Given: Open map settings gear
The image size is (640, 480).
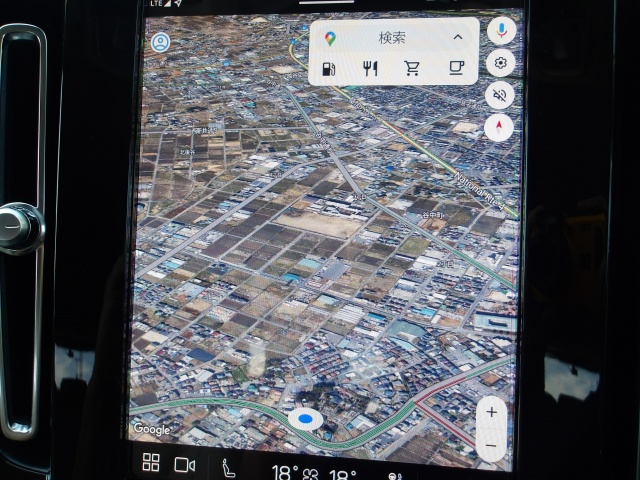Looking at the screenshot, I should click(x=500, y=63).
